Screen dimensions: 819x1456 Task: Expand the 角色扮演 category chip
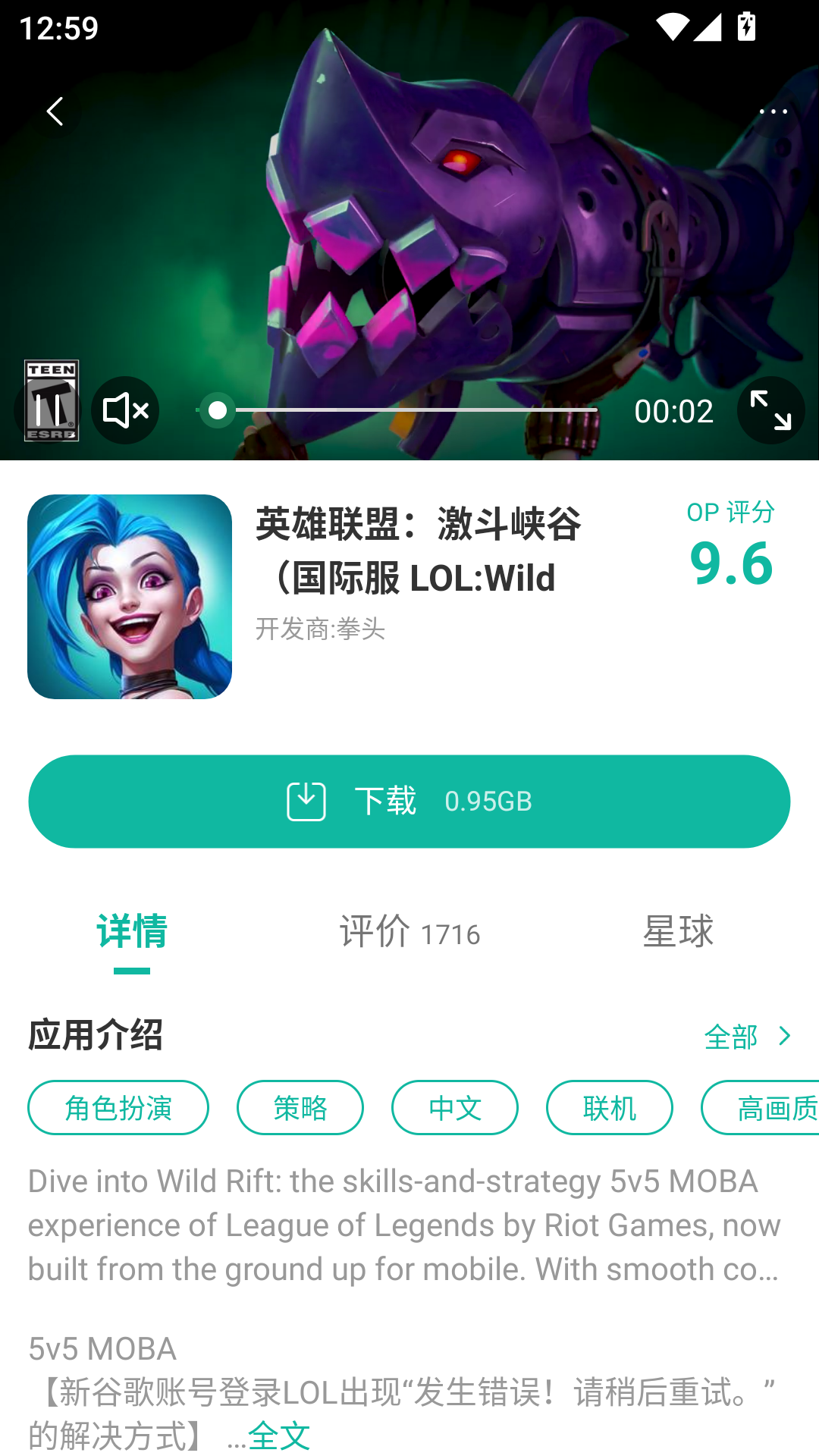tap(118, 1107)
